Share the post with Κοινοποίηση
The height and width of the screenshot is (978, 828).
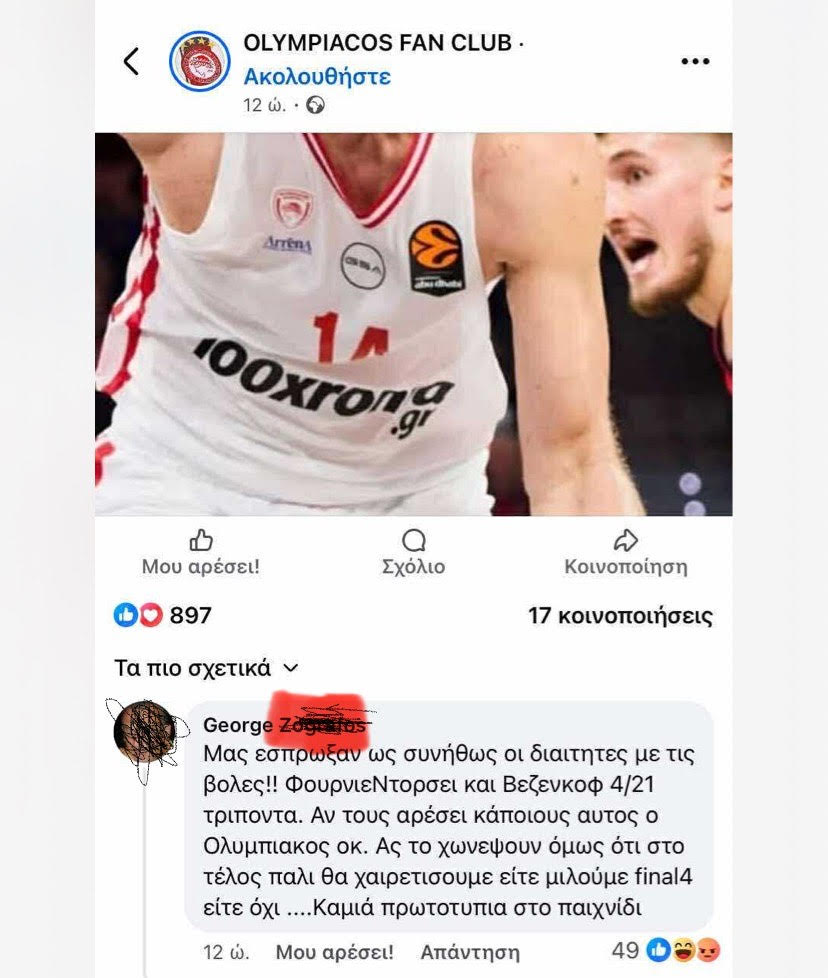[x=626, y=553]
